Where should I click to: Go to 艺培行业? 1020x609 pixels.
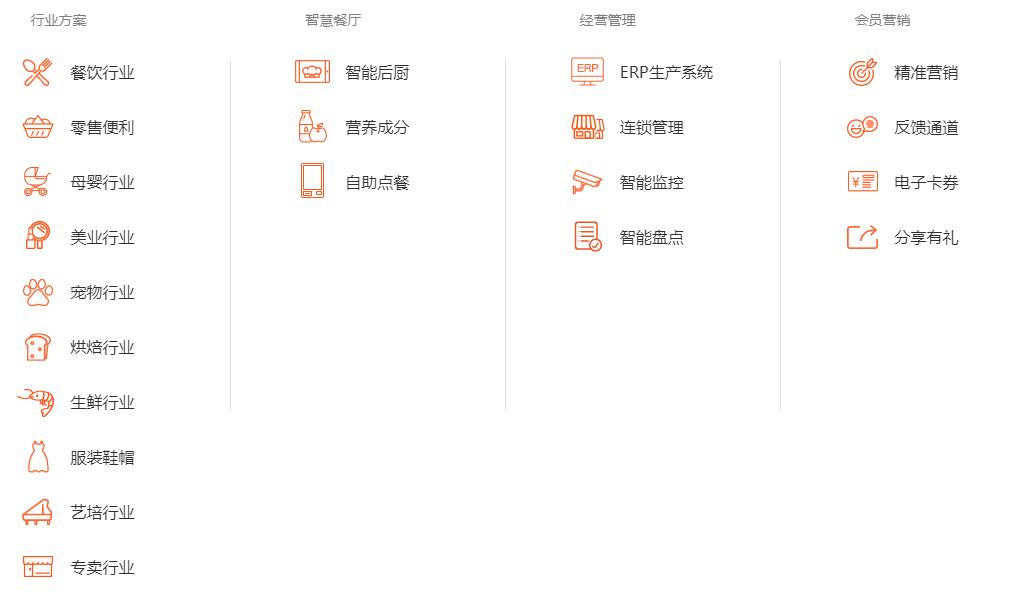coord(101,513)
